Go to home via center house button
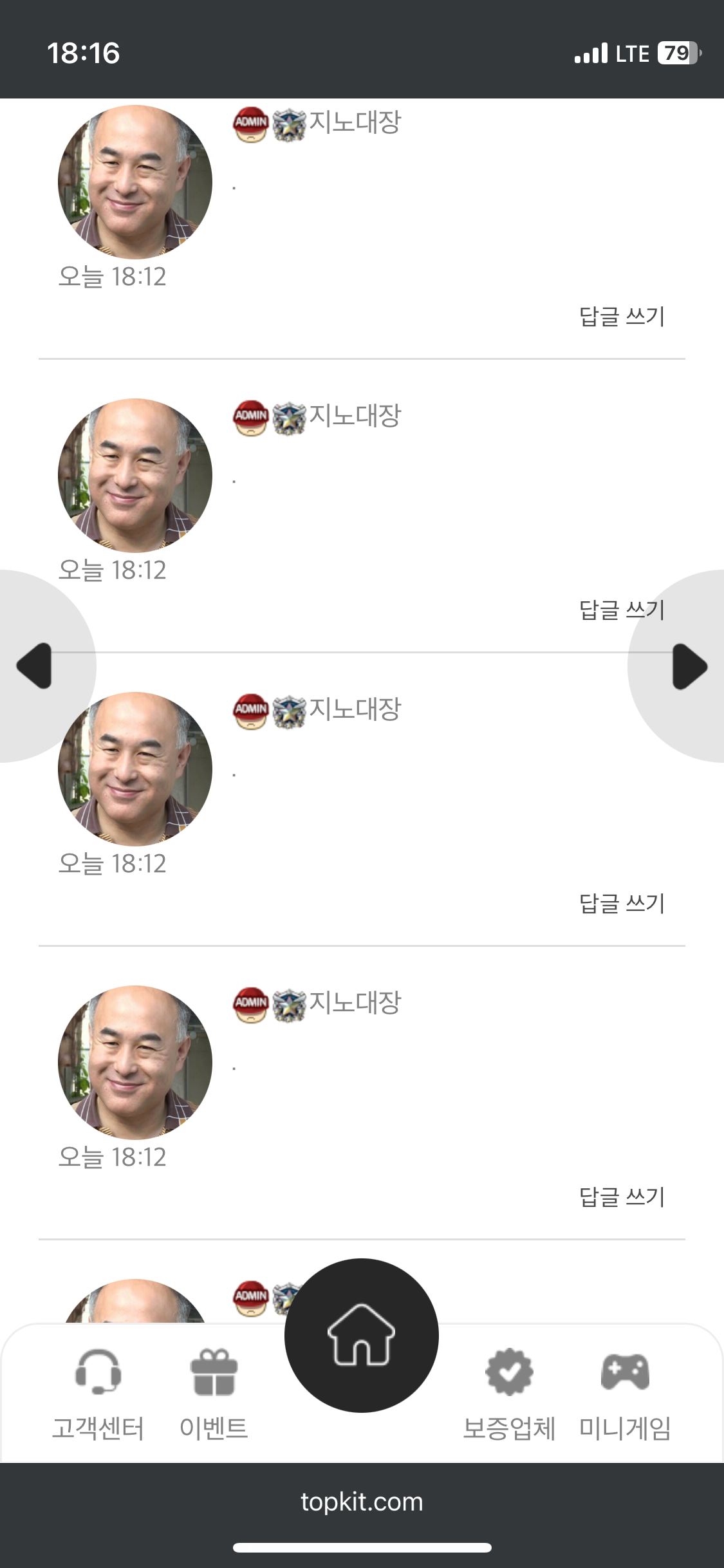Screen dimensions: 724x1568 point(362,1336)
